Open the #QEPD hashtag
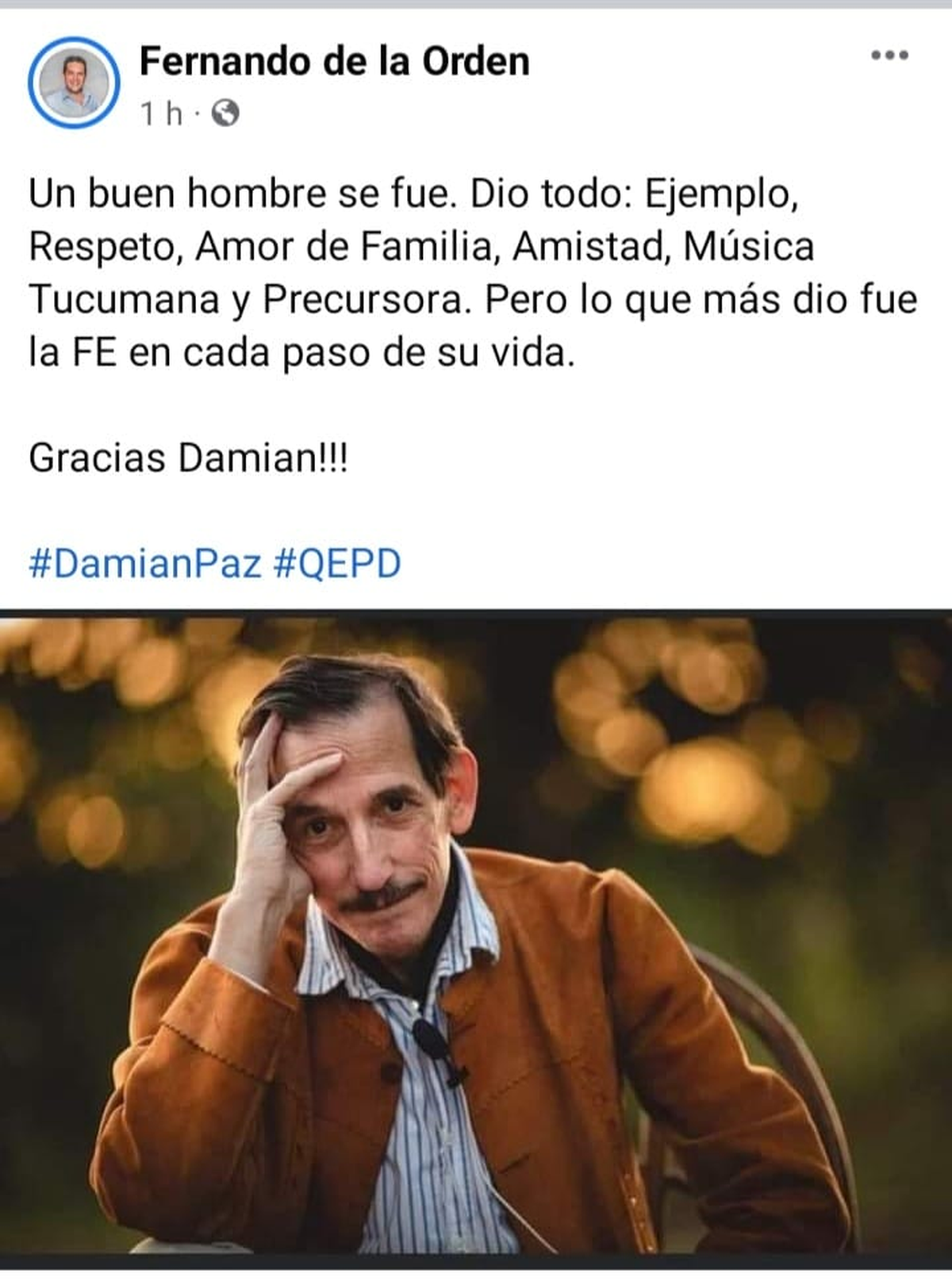The image size is (952, 1281). point(337,564)
